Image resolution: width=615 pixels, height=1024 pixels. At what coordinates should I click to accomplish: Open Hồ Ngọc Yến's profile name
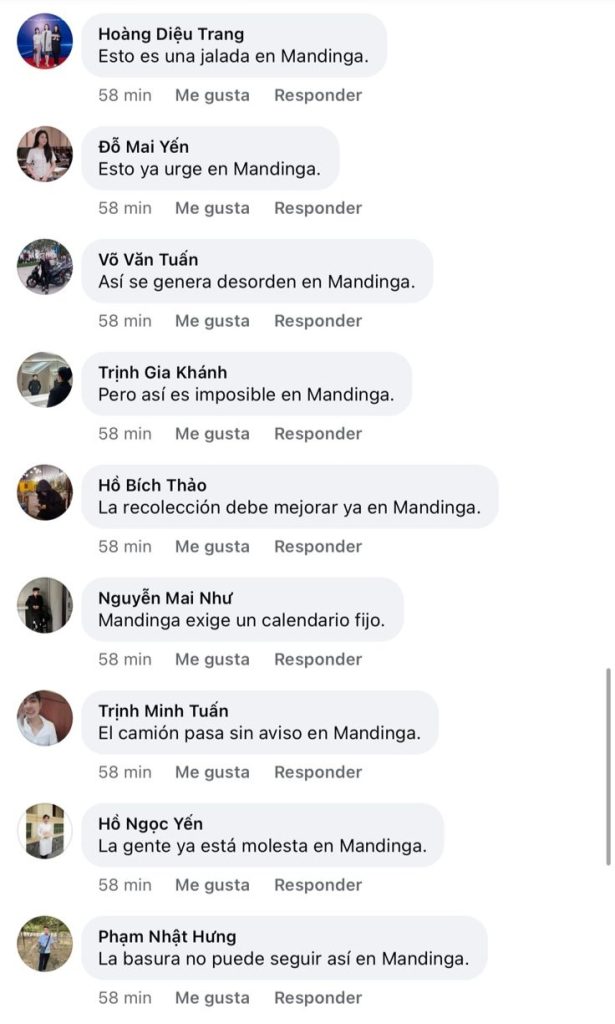coord(150,824)
